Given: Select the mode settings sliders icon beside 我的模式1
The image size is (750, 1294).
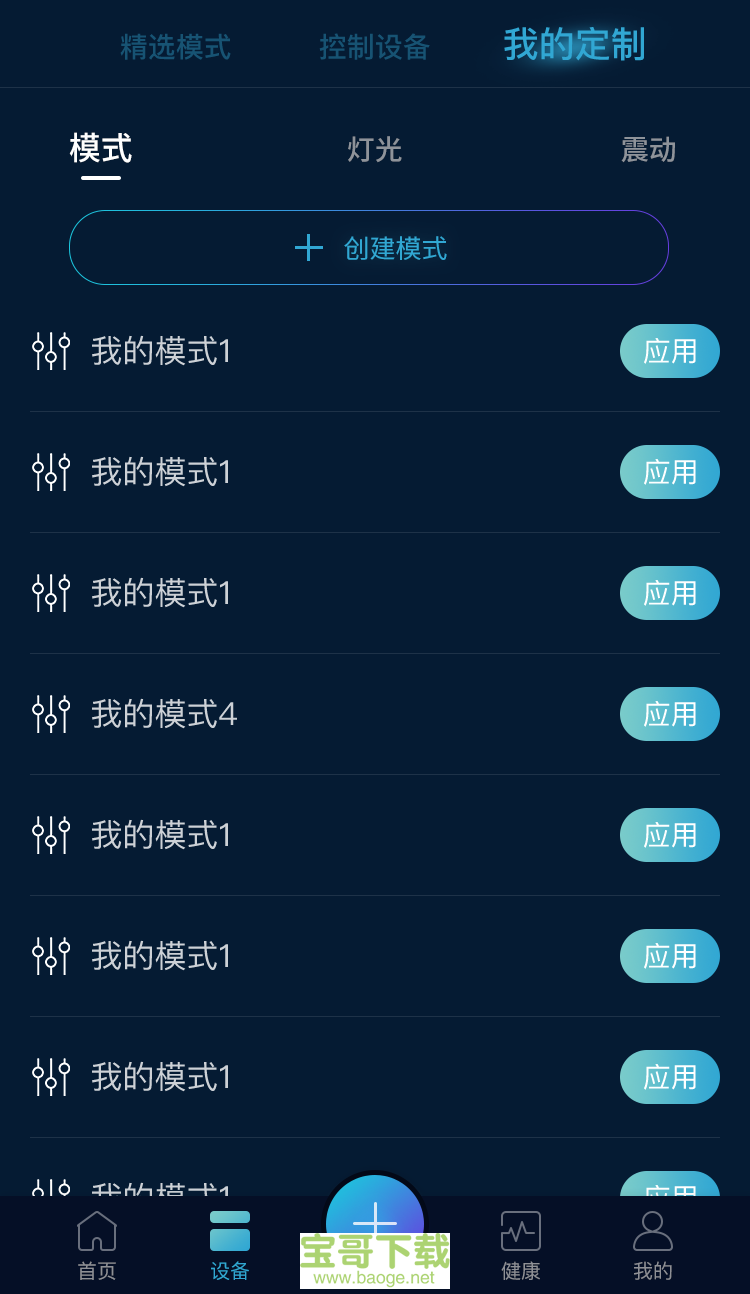Looking at the screenshot, I should 51,351.
